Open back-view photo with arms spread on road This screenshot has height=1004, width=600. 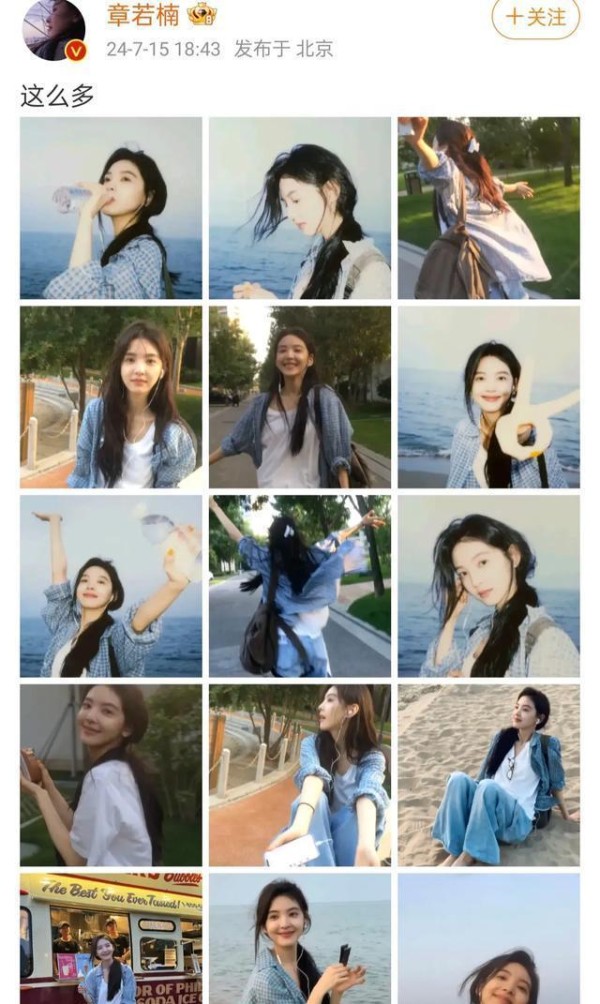tap(300, 586)
